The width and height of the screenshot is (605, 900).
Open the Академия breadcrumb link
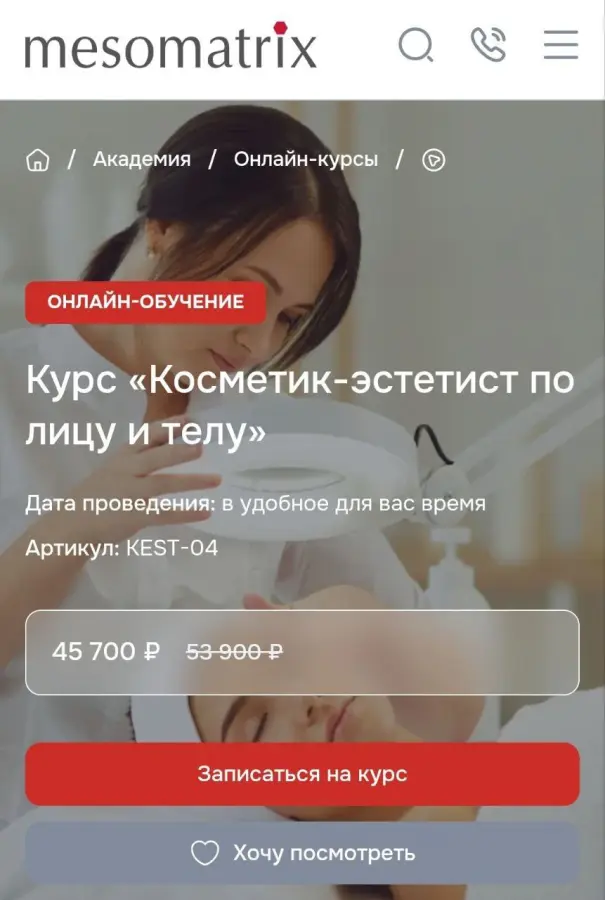141,159
